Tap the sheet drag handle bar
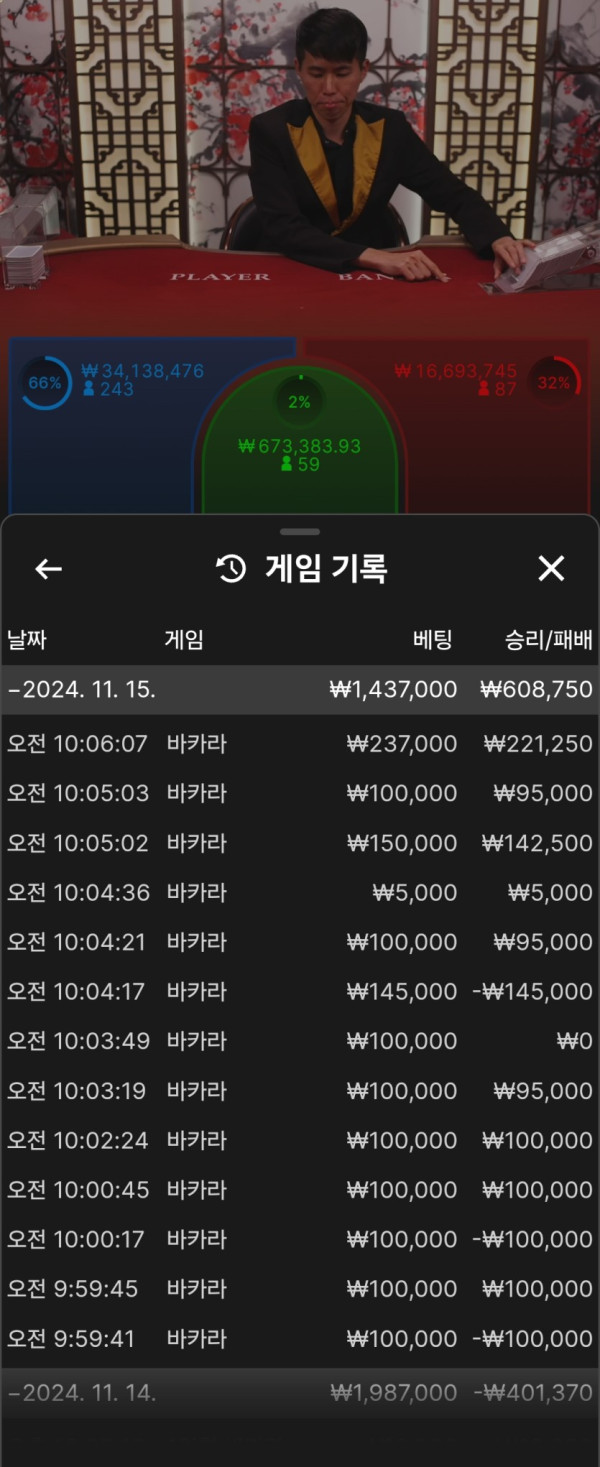This screenshot has width=600, height=1467. pyautogui.click(x=300, y=531)
